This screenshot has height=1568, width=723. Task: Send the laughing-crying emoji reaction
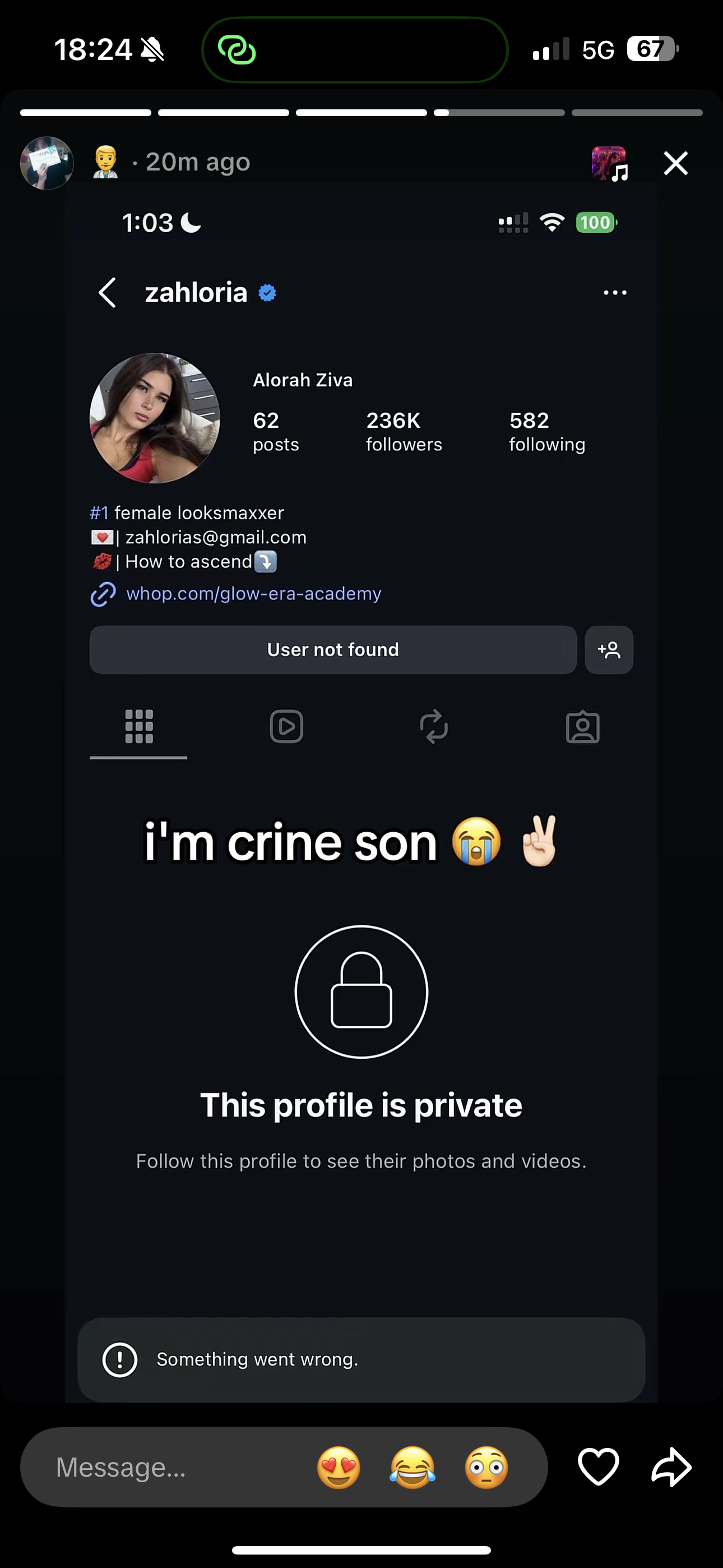coord(413,1468)
